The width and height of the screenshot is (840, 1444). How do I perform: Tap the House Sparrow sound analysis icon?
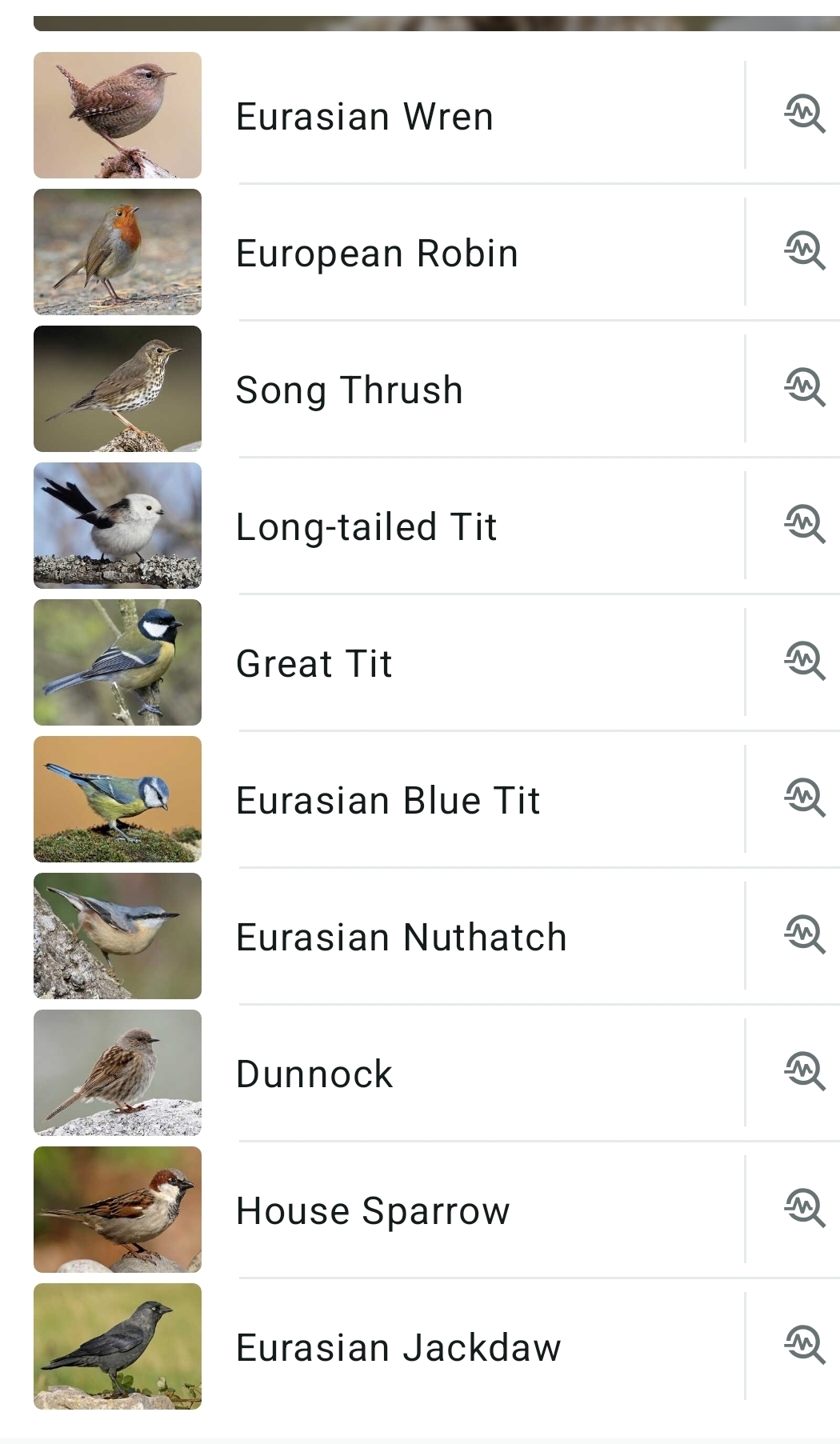pos(803,1208)
